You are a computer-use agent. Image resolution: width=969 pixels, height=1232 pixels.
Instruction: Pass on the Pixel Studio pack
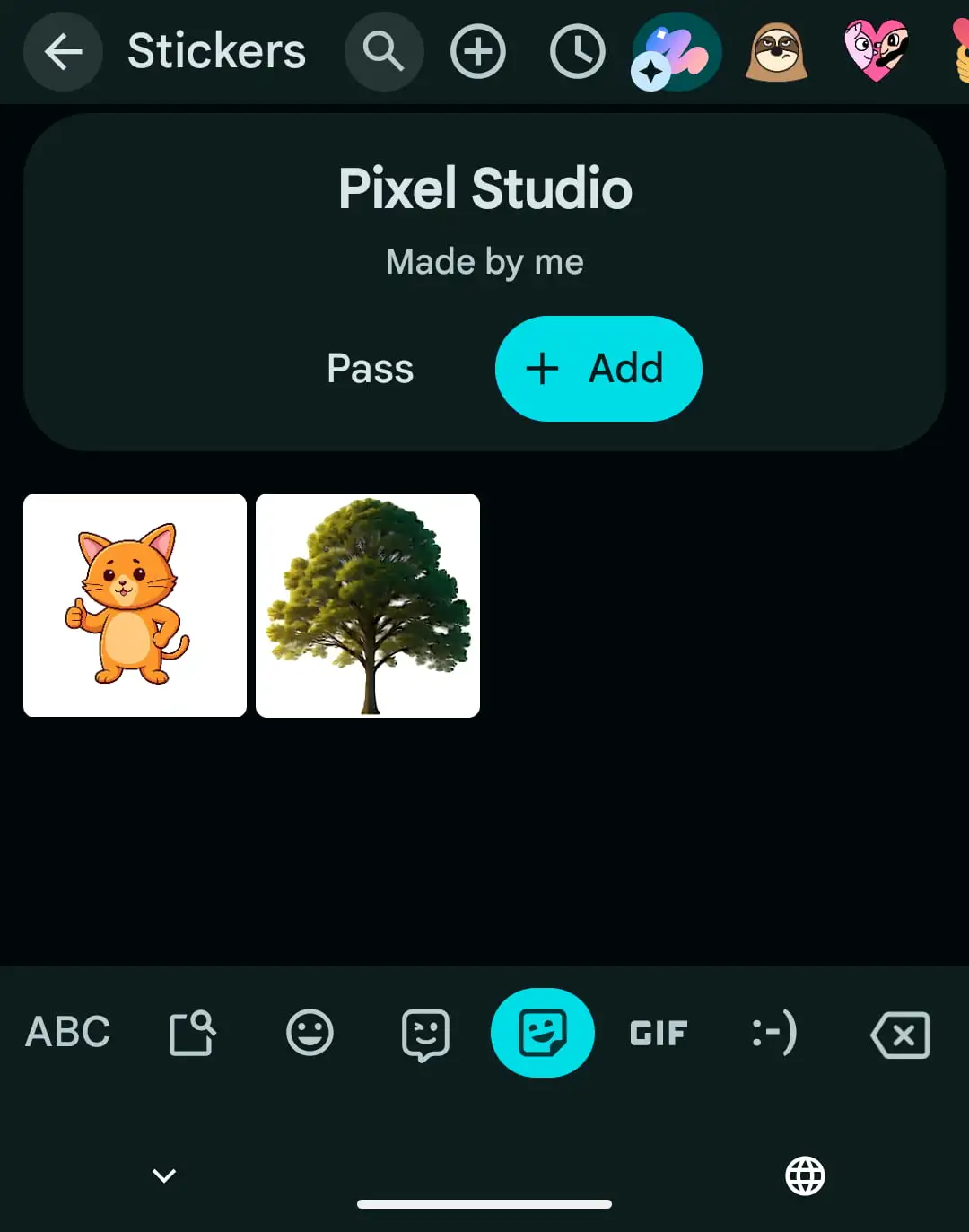pyautogui.click(x=369, y=368)
